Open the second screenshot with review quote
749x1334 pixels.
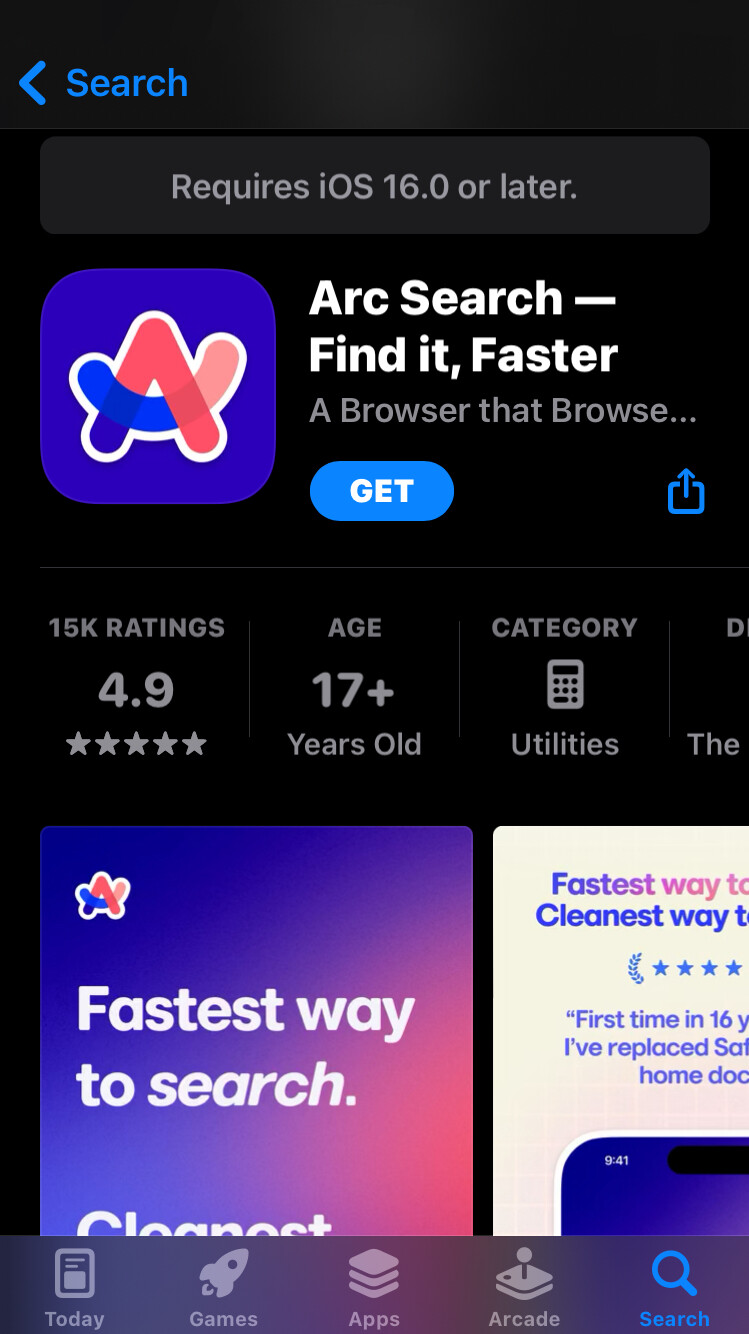tap(622, 1030)
